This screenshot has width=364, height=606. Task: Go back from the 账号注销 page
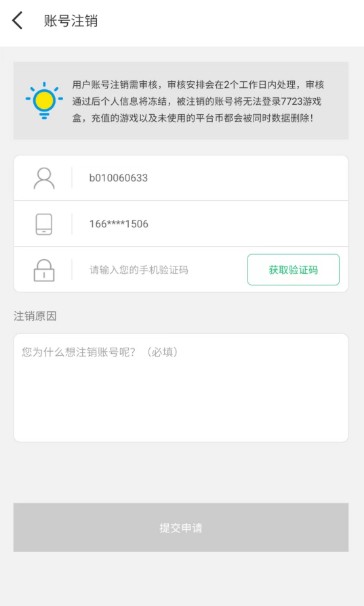coord(17,20)
